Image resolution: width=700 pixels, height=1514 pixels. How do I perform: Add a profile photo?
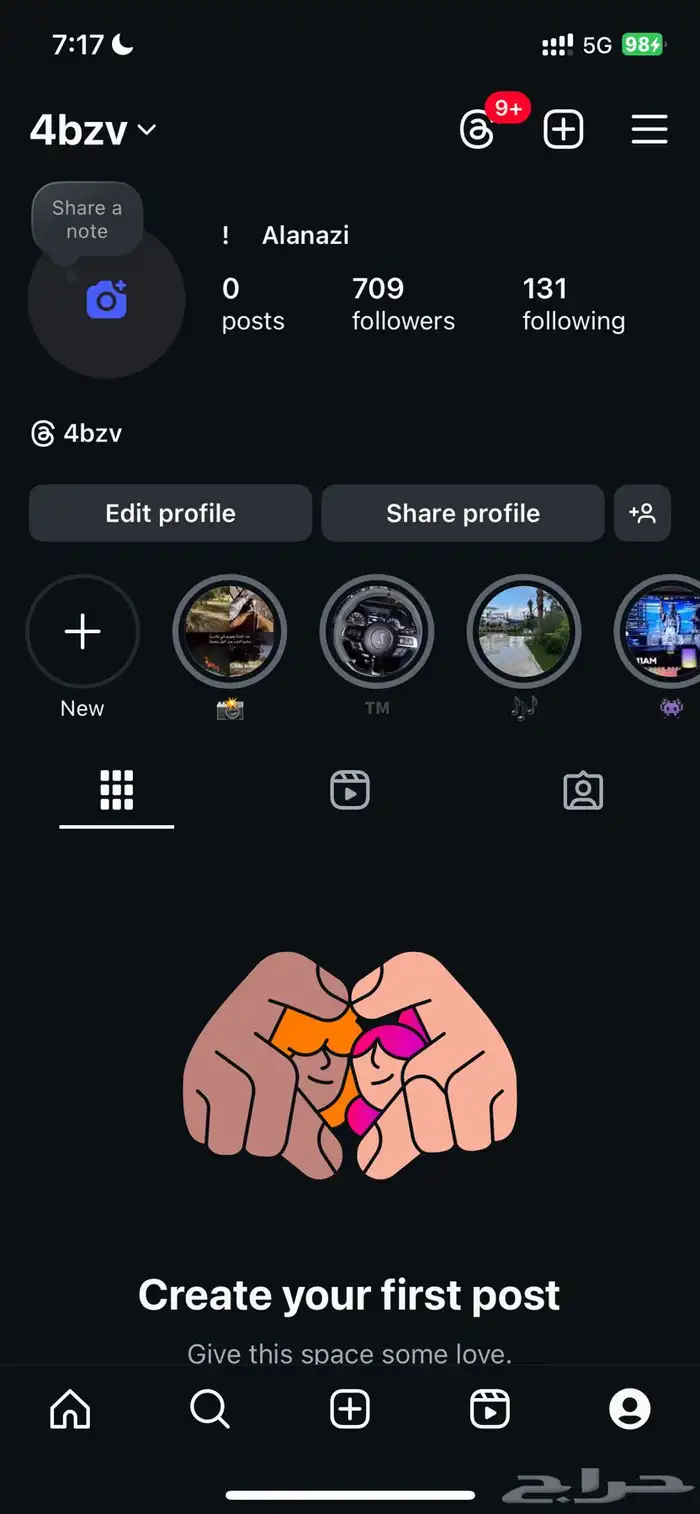pos(106,300)
